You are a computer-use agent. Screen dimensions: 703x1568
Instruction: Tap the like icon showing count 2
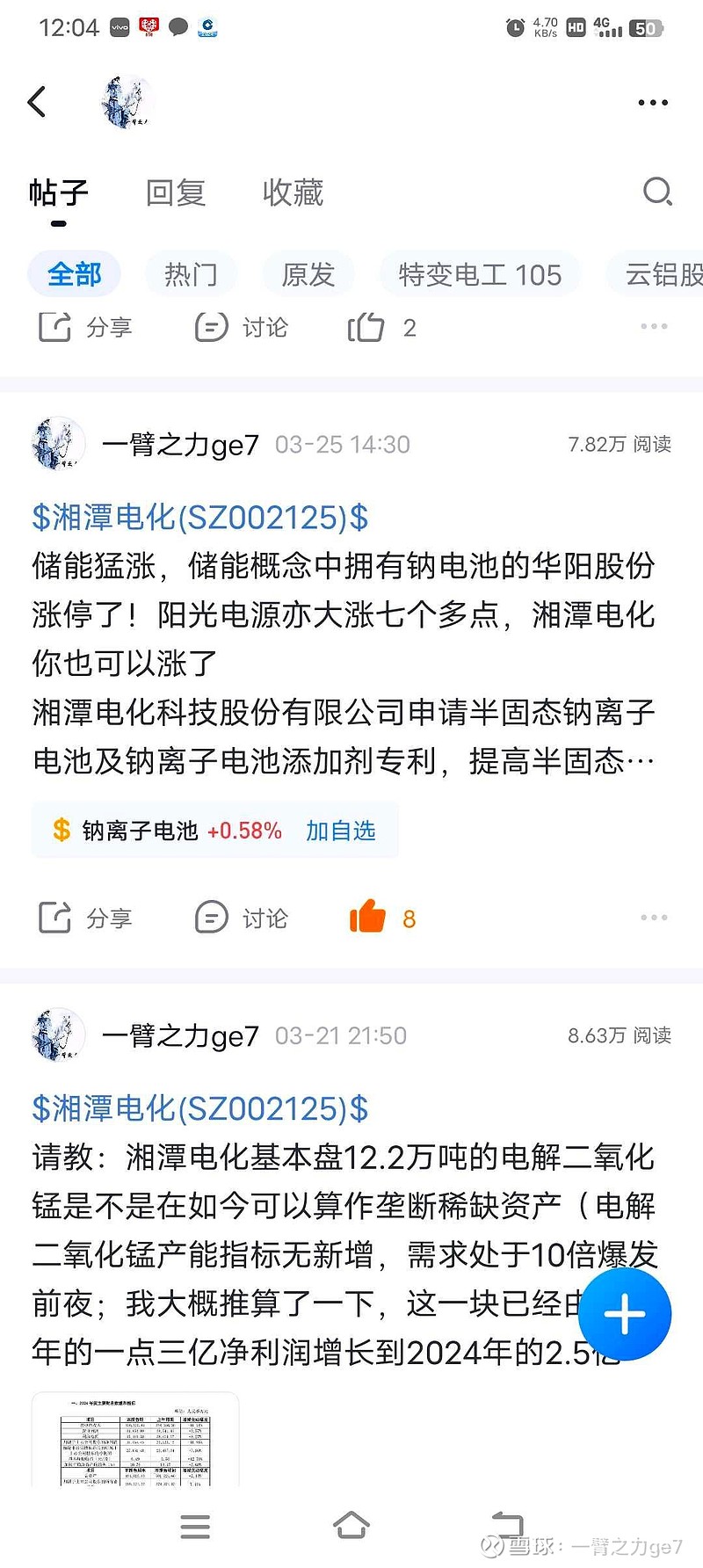point(373,326)
